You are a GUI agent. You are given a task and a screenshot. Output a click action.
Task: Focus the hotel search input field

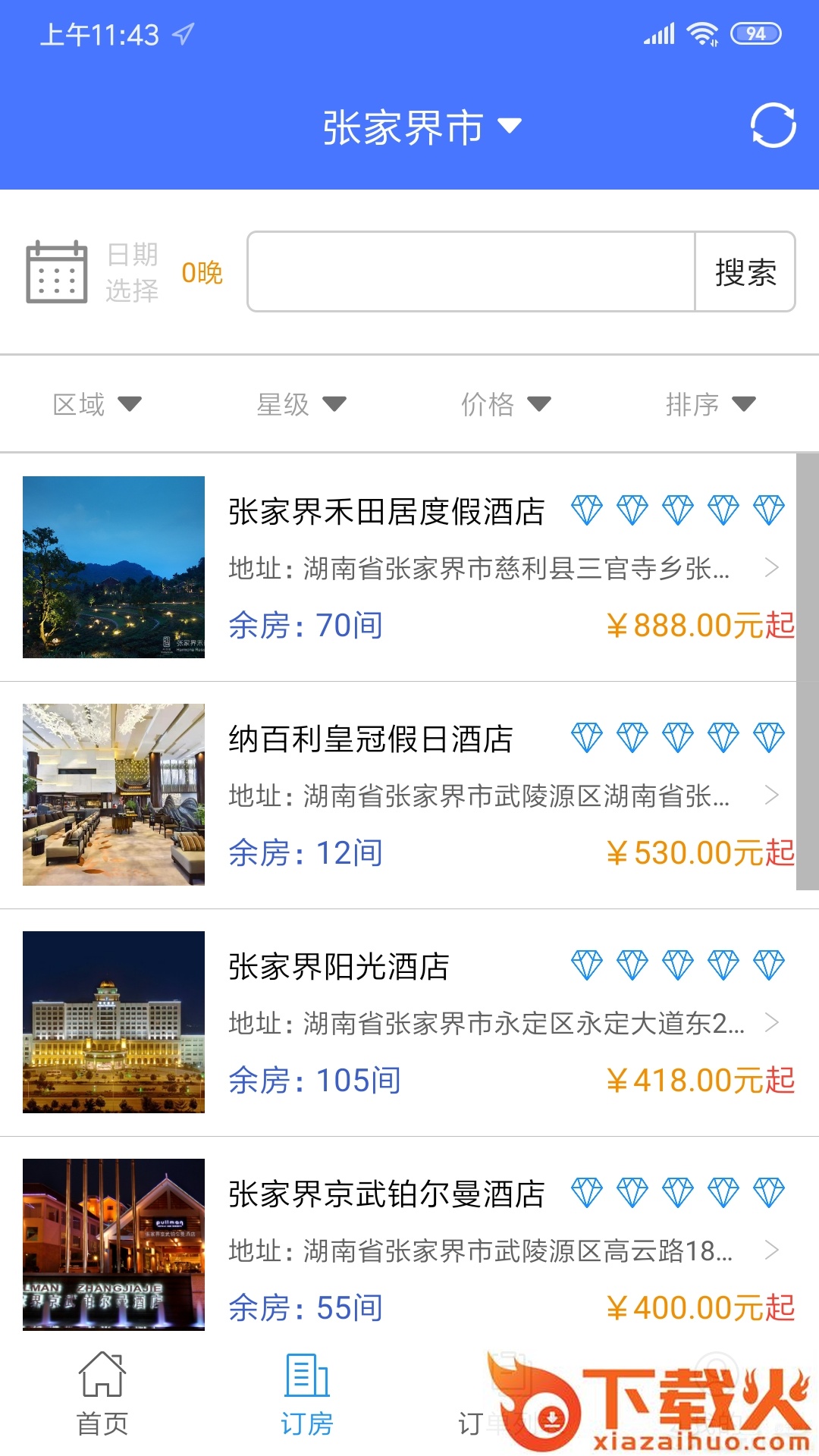(x=471, y=272)
